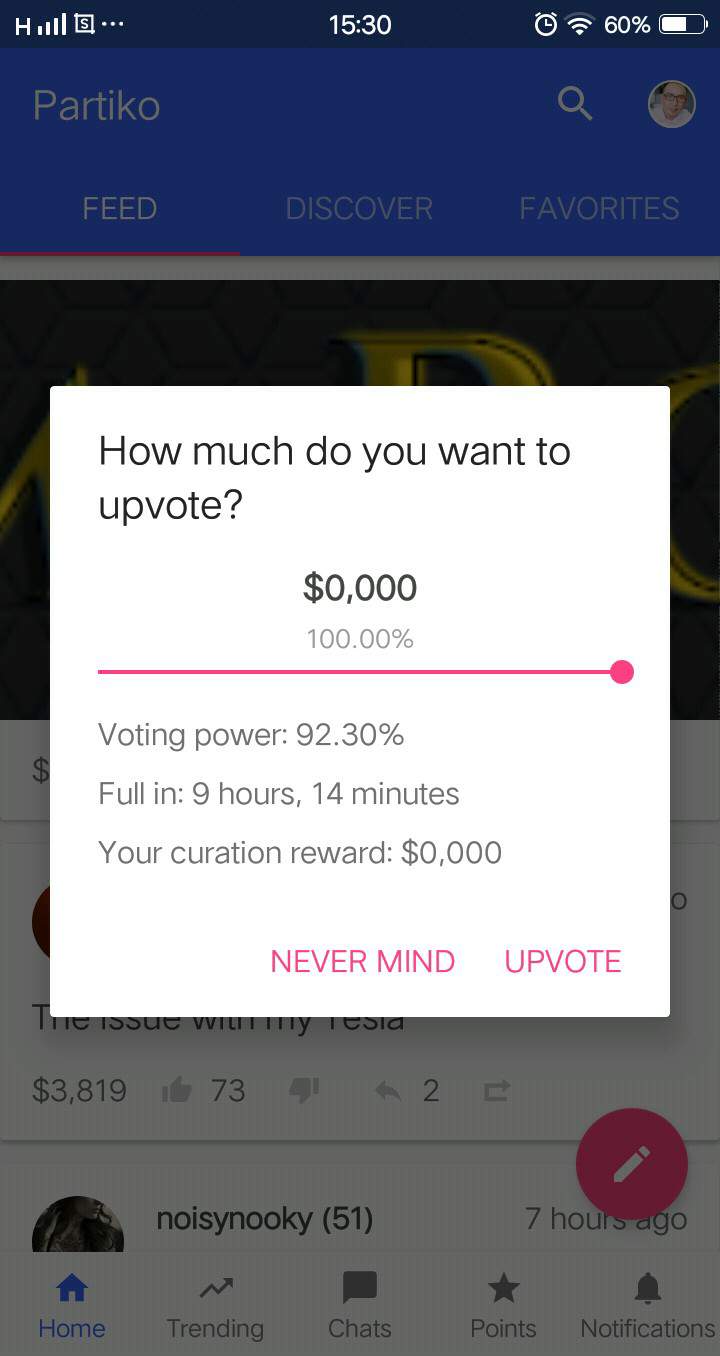Reply to the post with 2 comments
720x1356 pixels.
point(388,1090)
